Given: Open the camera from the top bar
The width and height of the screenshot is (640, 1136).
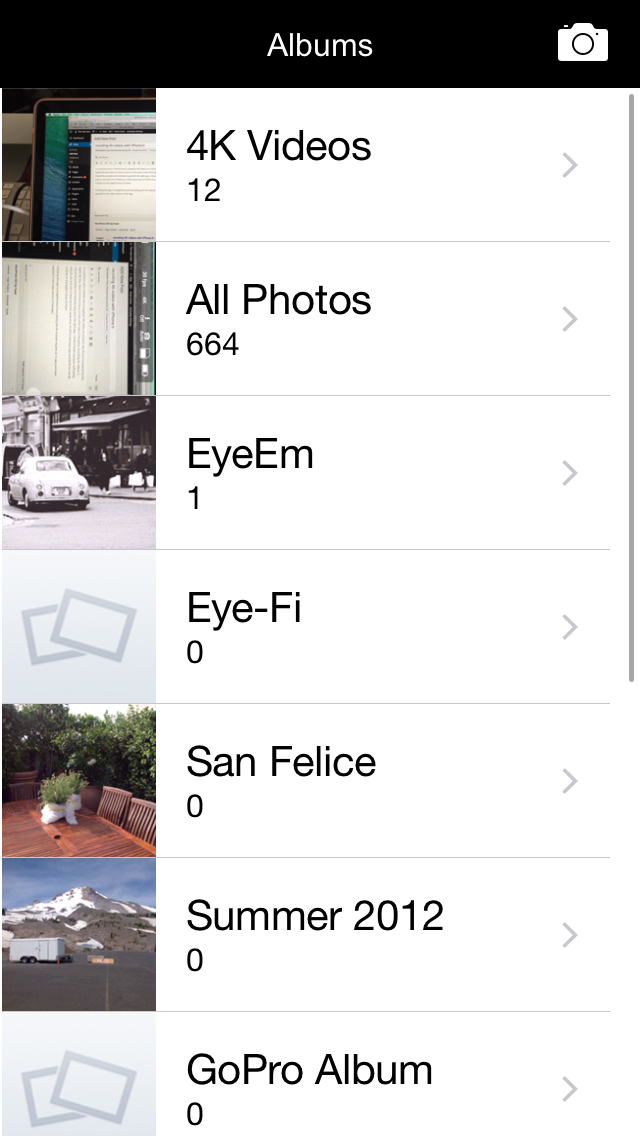Looking at the screenshot, I should pyautogui.click(x=583, y=43).
